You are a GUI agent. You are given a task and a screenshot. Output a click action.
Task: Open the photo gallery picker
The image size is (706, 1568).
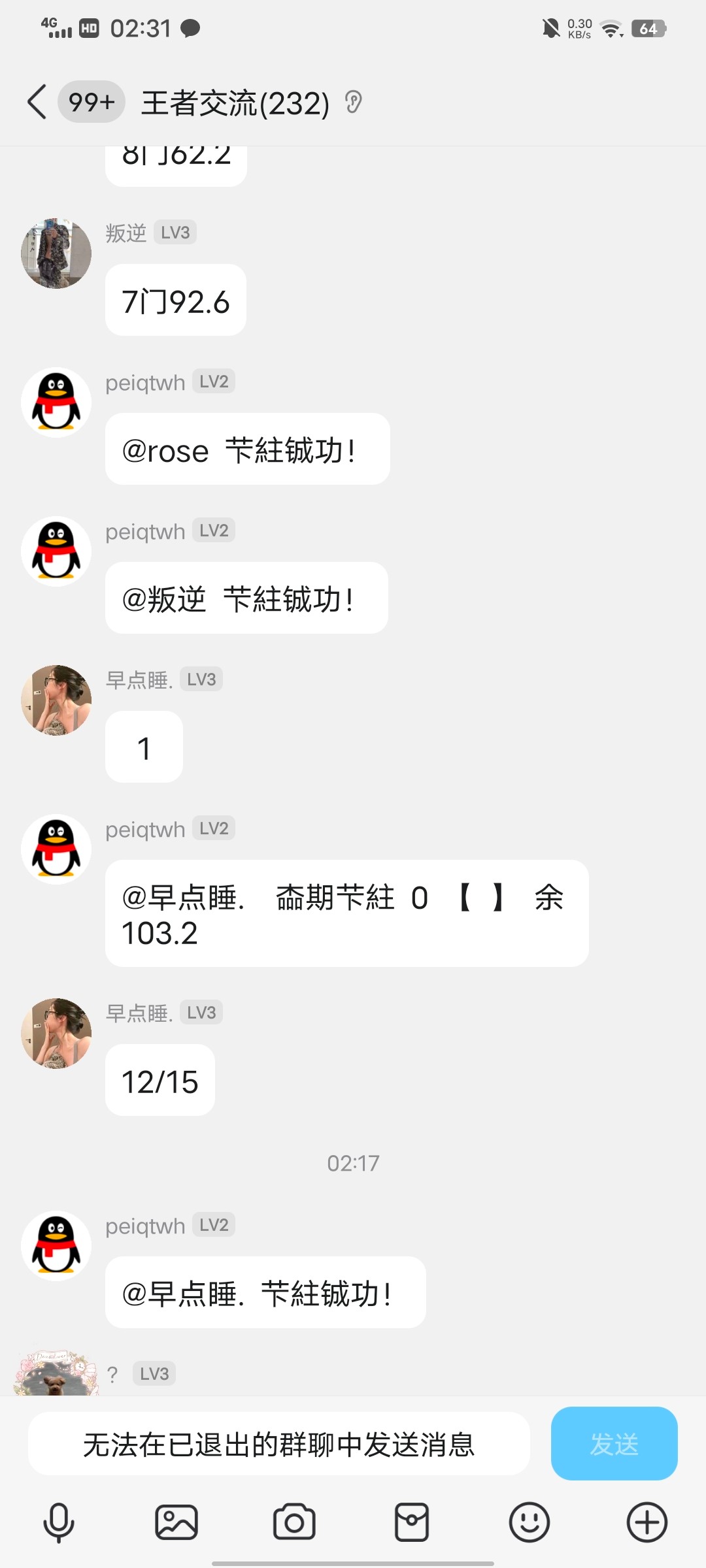[176, 1522]
